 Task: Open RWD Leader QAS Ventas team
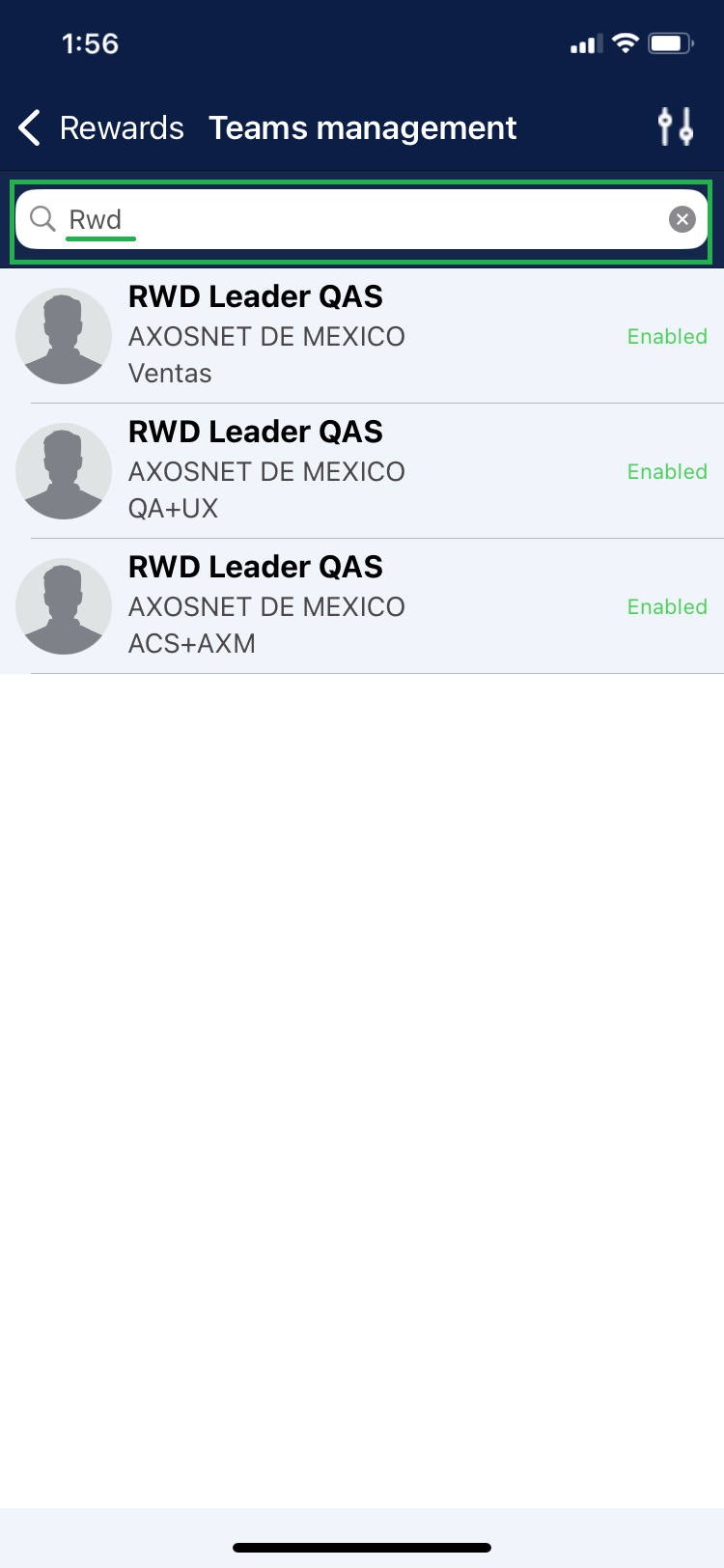[362, 336]
